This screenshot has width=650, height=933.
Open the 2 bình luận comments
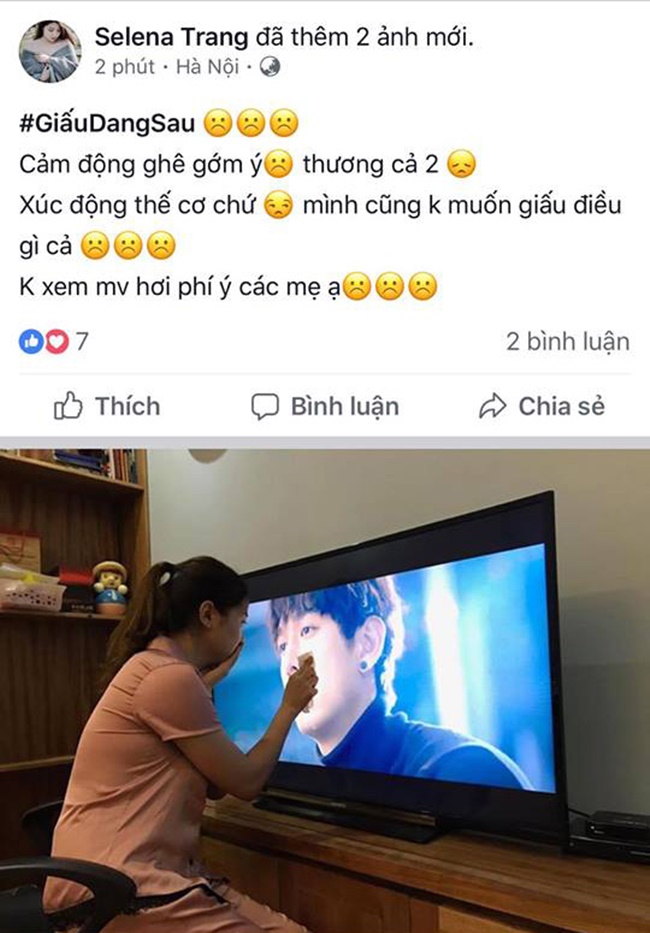click(567, 342)
